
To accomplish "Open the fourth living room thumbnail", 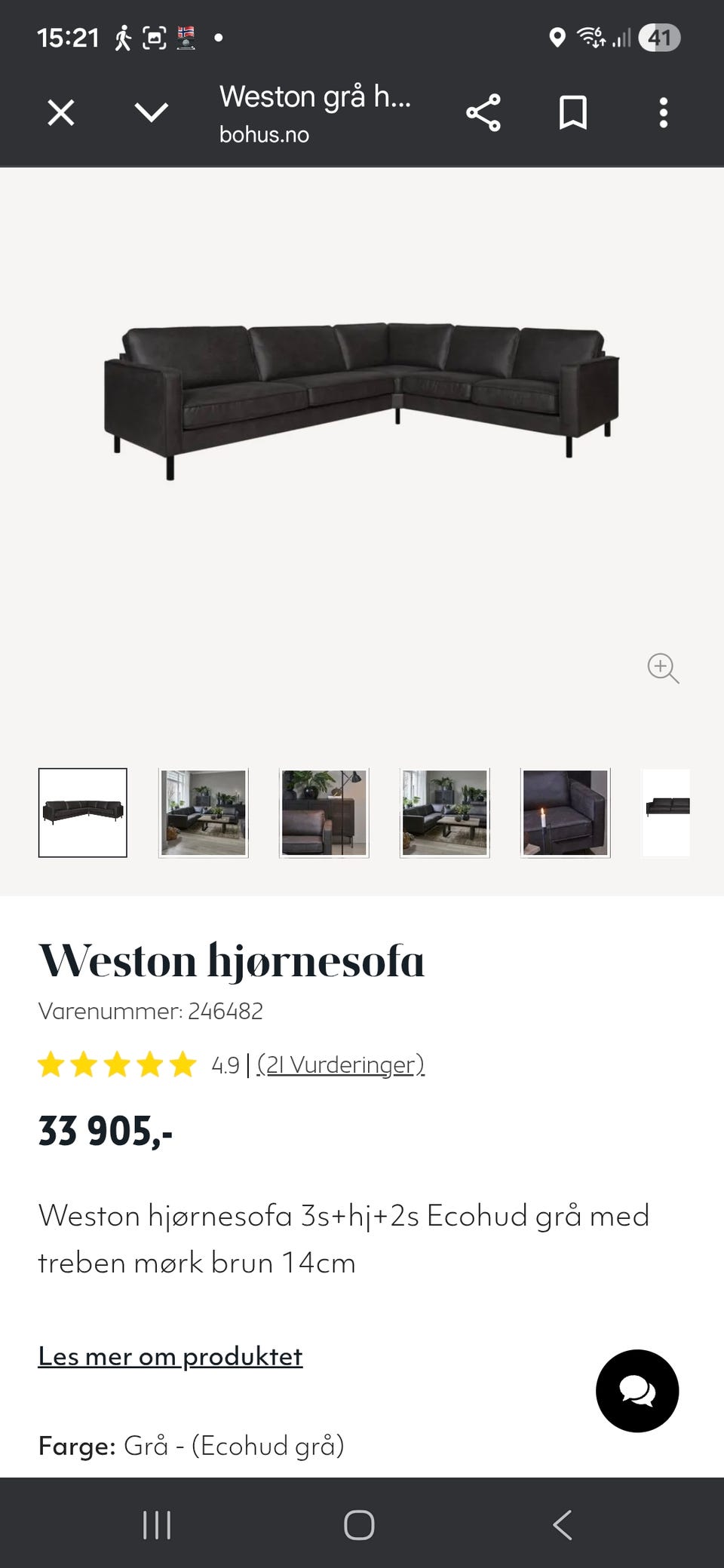I will [445, 813].
